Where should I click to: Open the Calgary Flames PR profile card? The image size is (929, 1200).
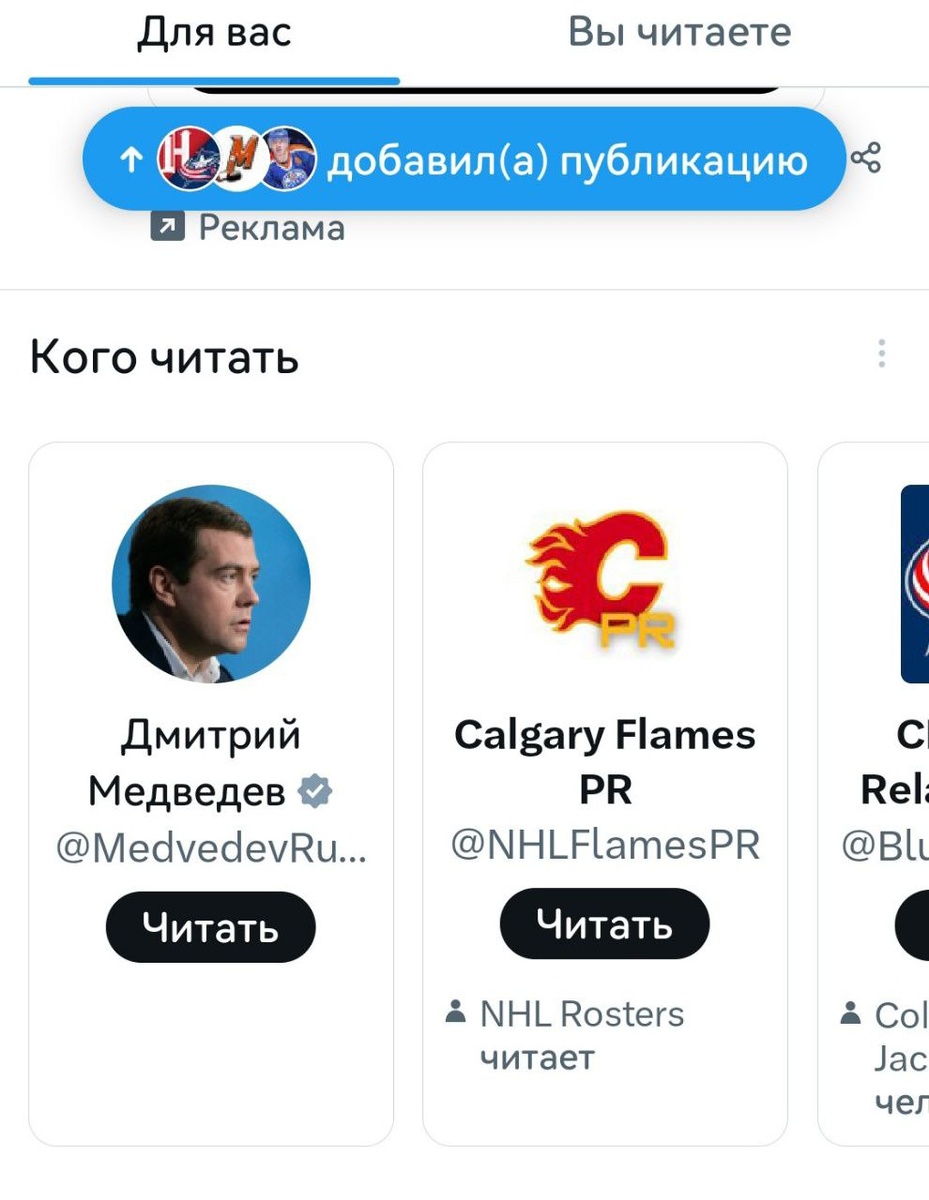(x=604, y=760)
